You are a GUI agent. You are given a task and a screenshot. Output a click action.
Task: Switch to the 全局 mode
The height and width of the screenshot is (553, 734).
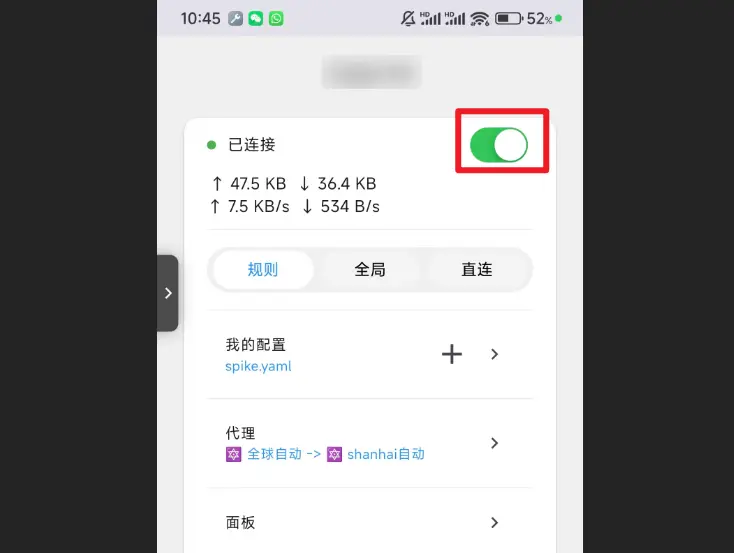(x=370, y=269)
